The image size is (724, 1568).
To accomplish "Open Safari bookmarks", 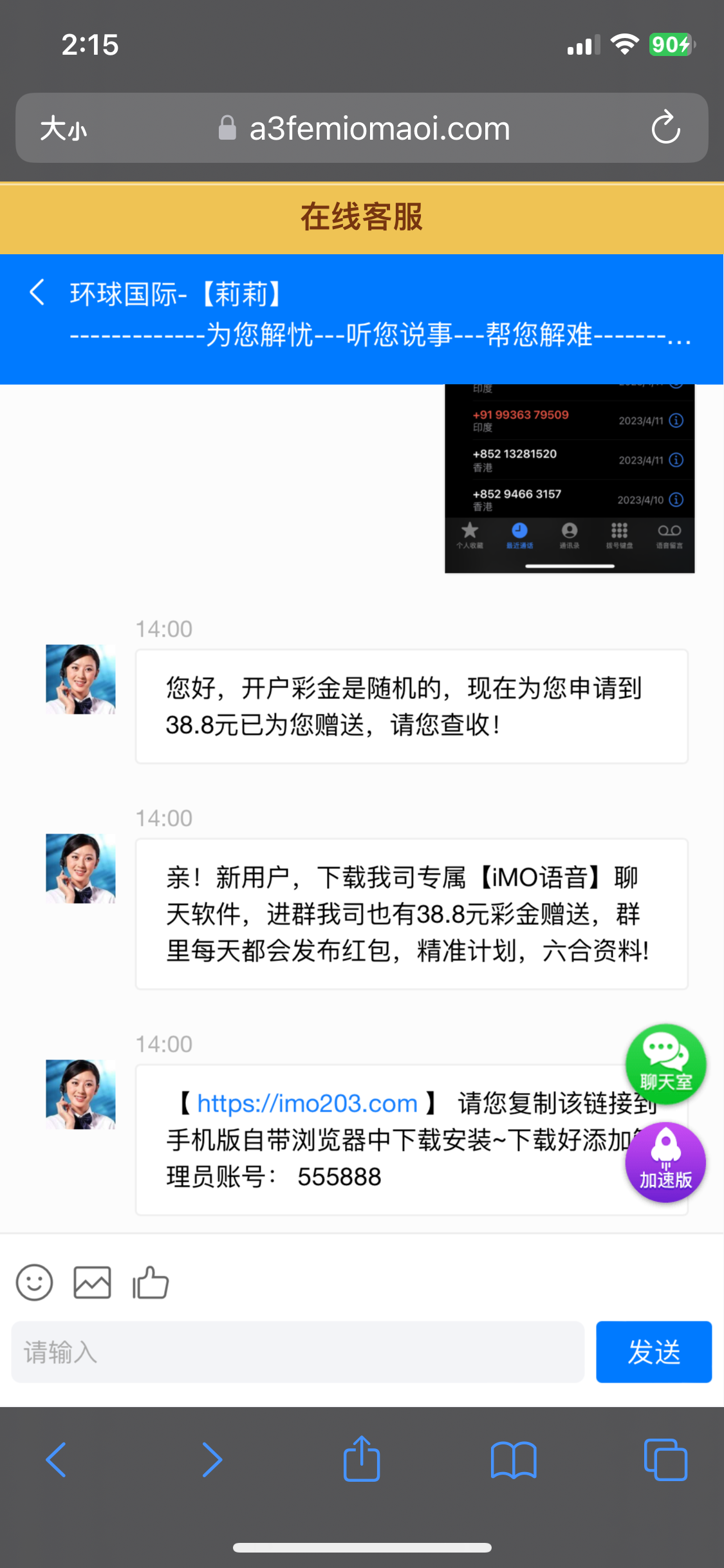I will pos(513,1459).
